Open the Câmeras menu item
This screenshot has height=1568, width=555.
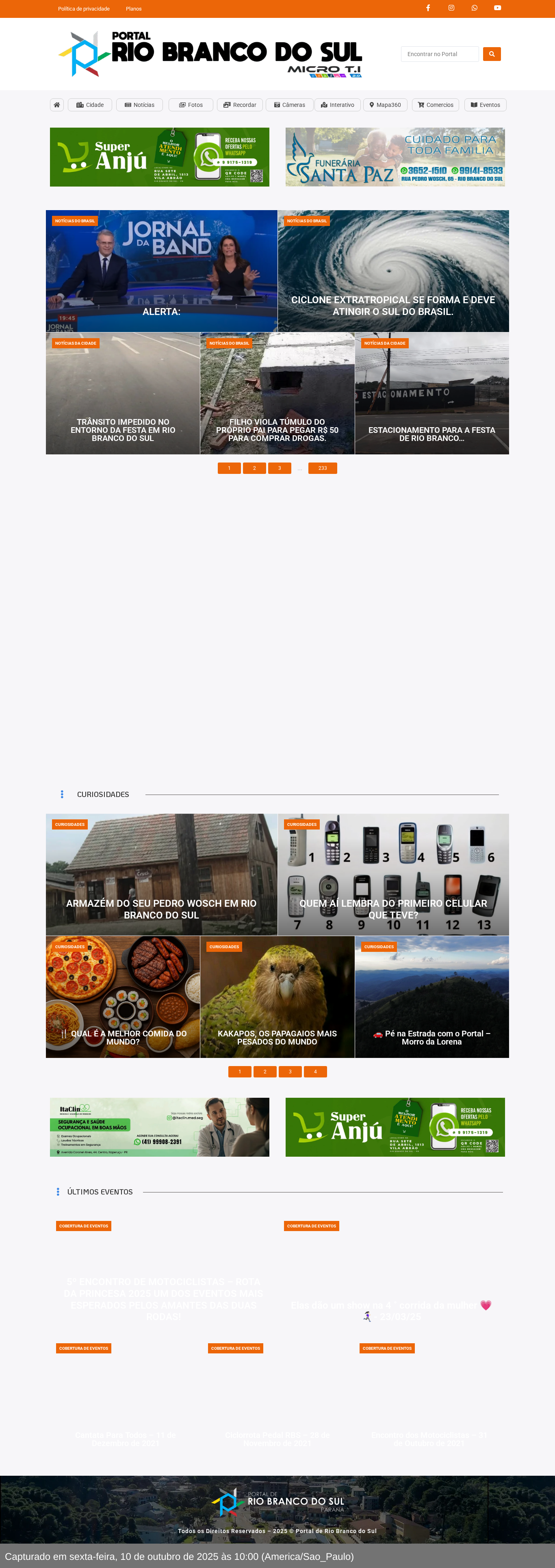pos(289,105)
